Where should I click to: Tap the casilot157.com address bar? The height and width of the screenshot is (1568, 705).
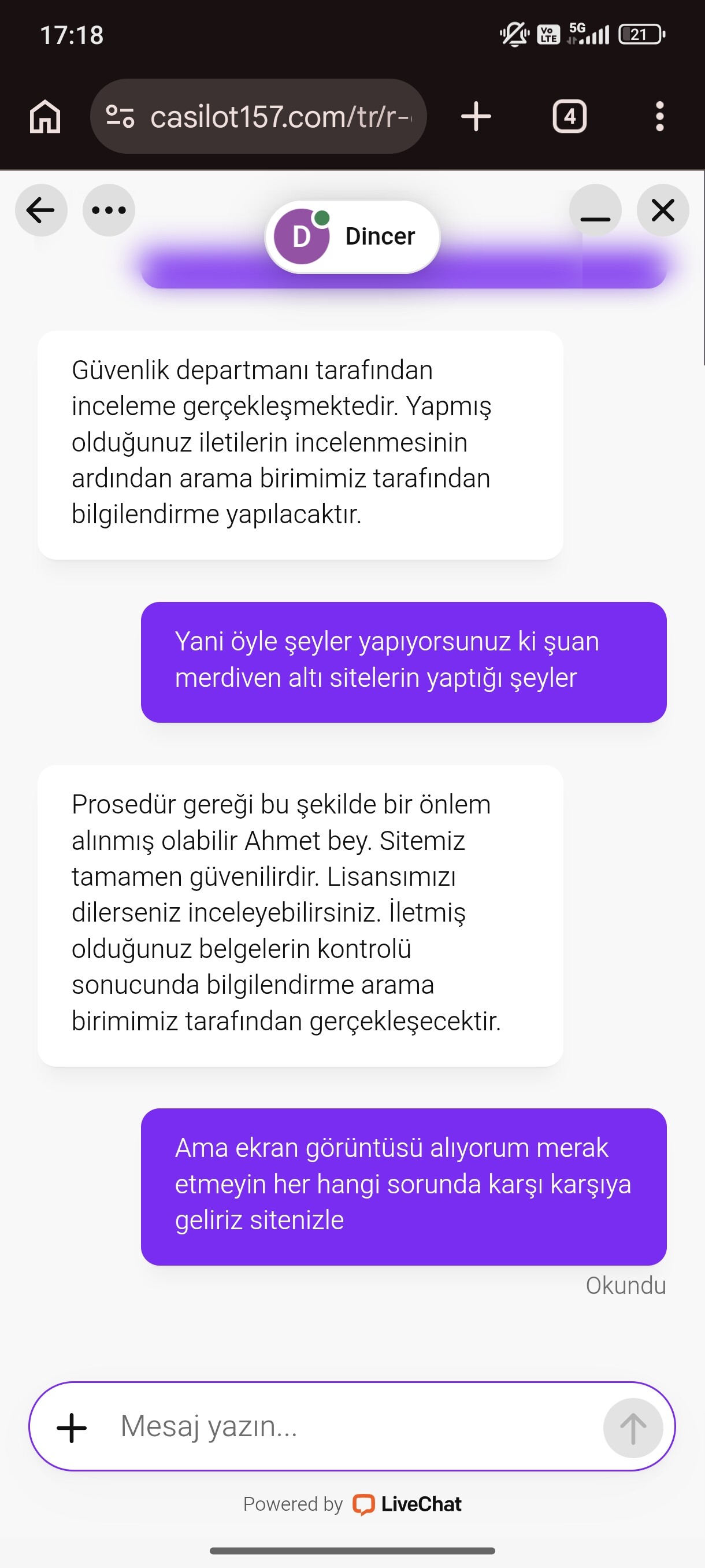[x=258, y=116]
